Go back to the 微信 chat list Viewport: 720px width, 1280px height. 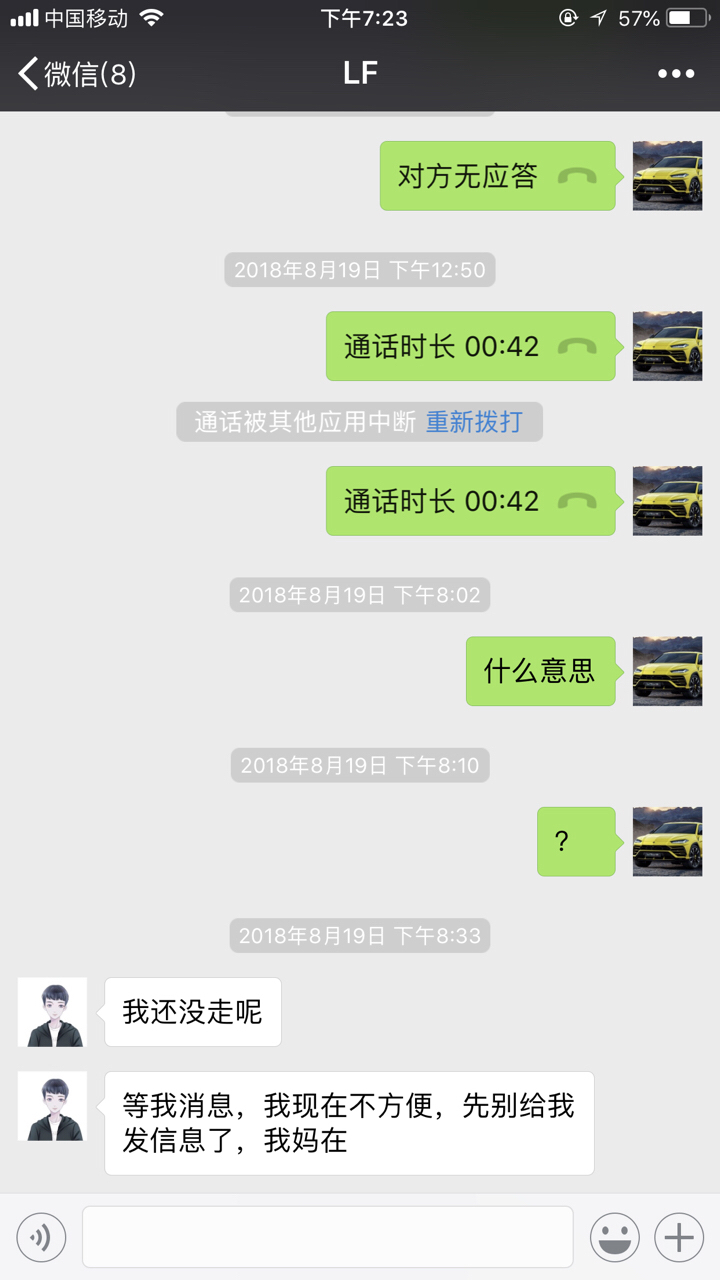click(x=75, y=74)
